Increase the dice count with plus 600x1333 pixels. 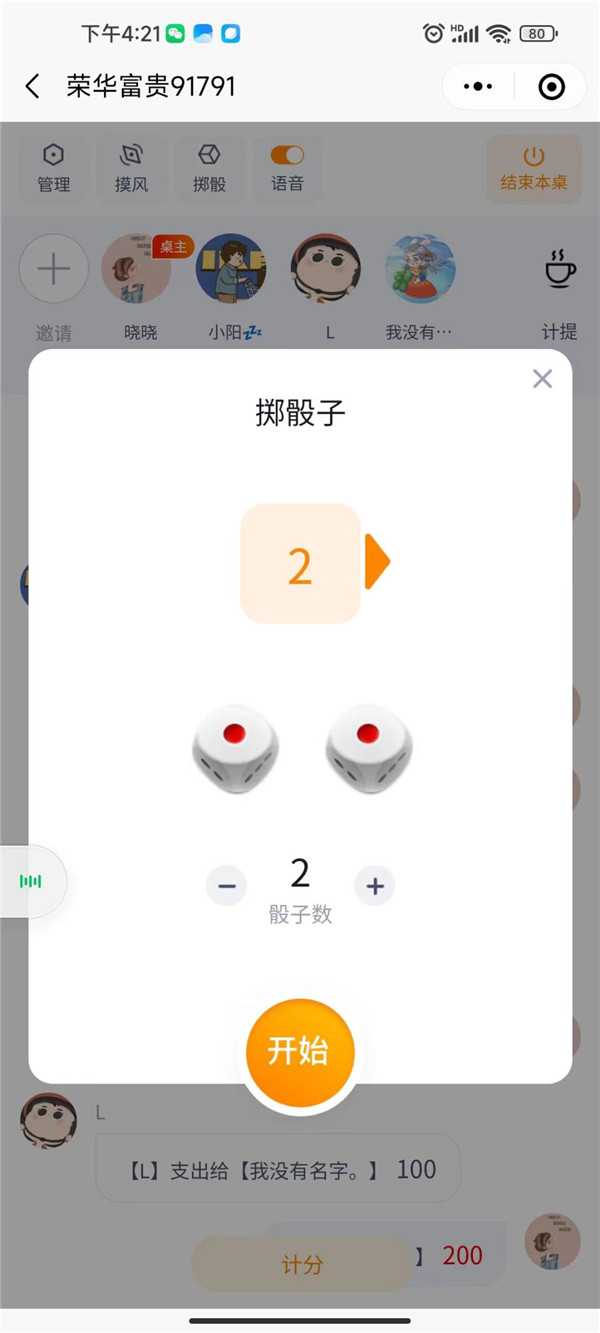(375, 886)
